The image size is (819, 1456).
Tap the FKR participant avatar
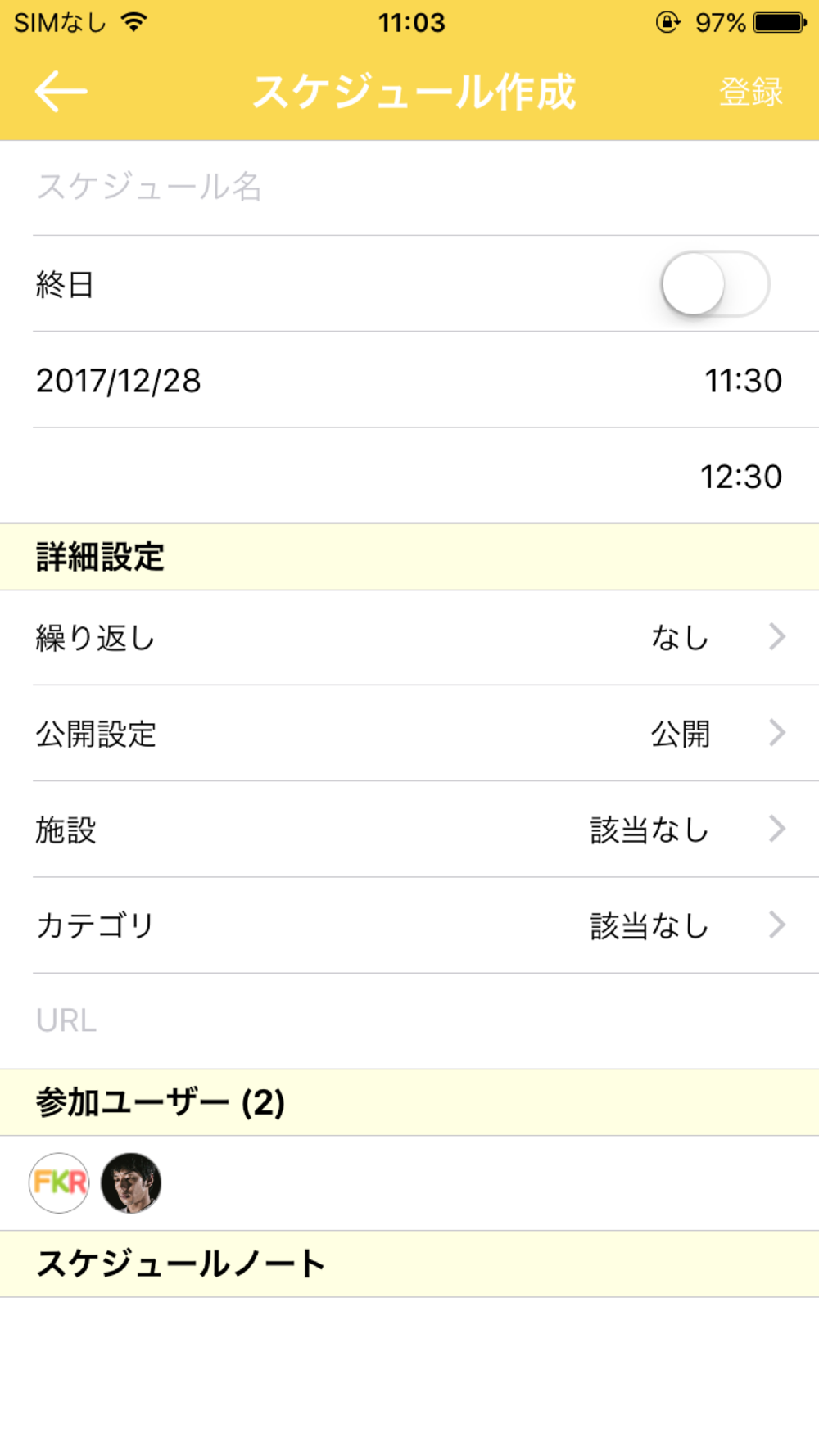coord(59,1182)
